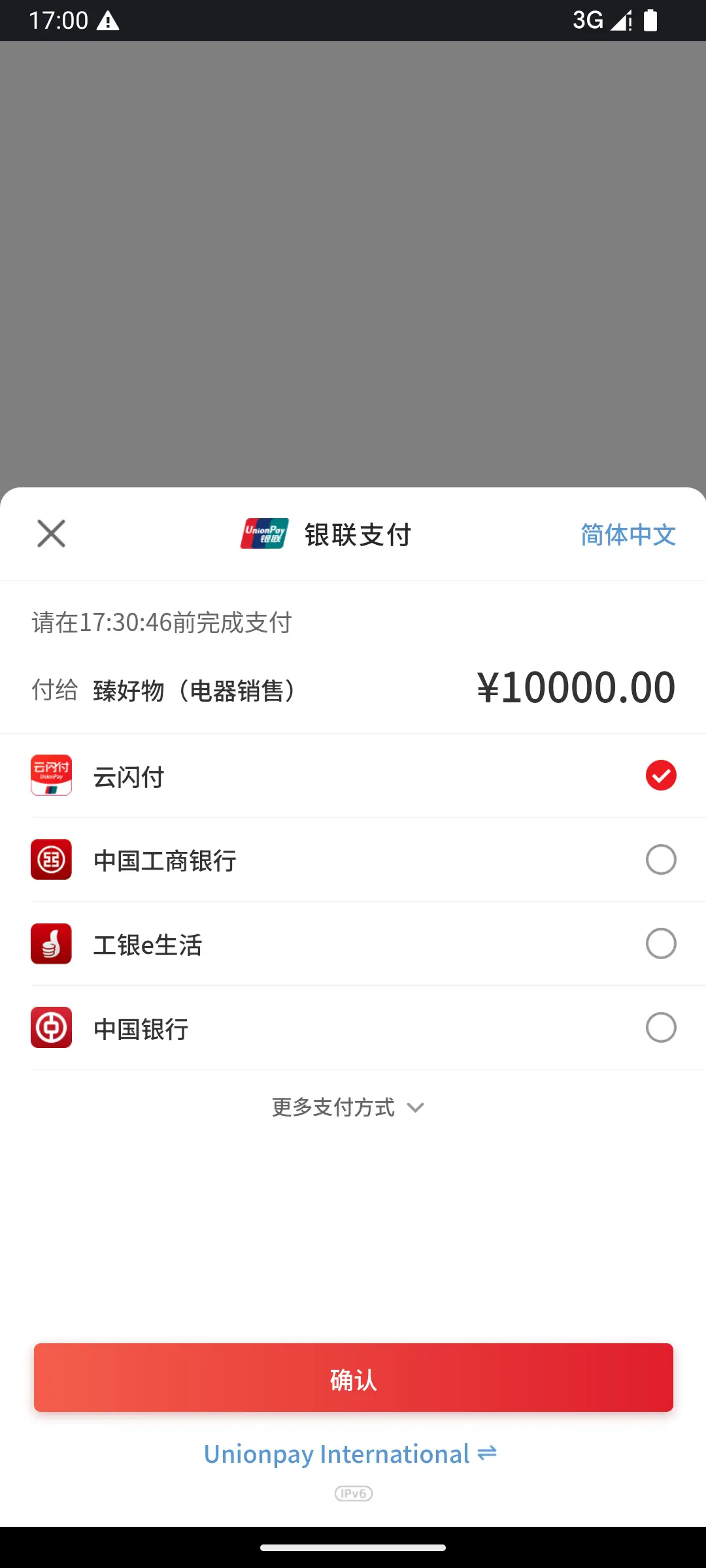Select 工银e生活 payment option

click(x=353, y=943)
